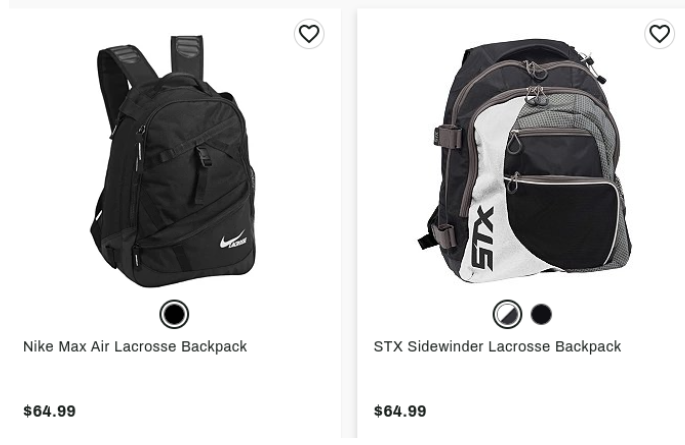Select black color swatch for Nike backpack

(x=174, y=314)
